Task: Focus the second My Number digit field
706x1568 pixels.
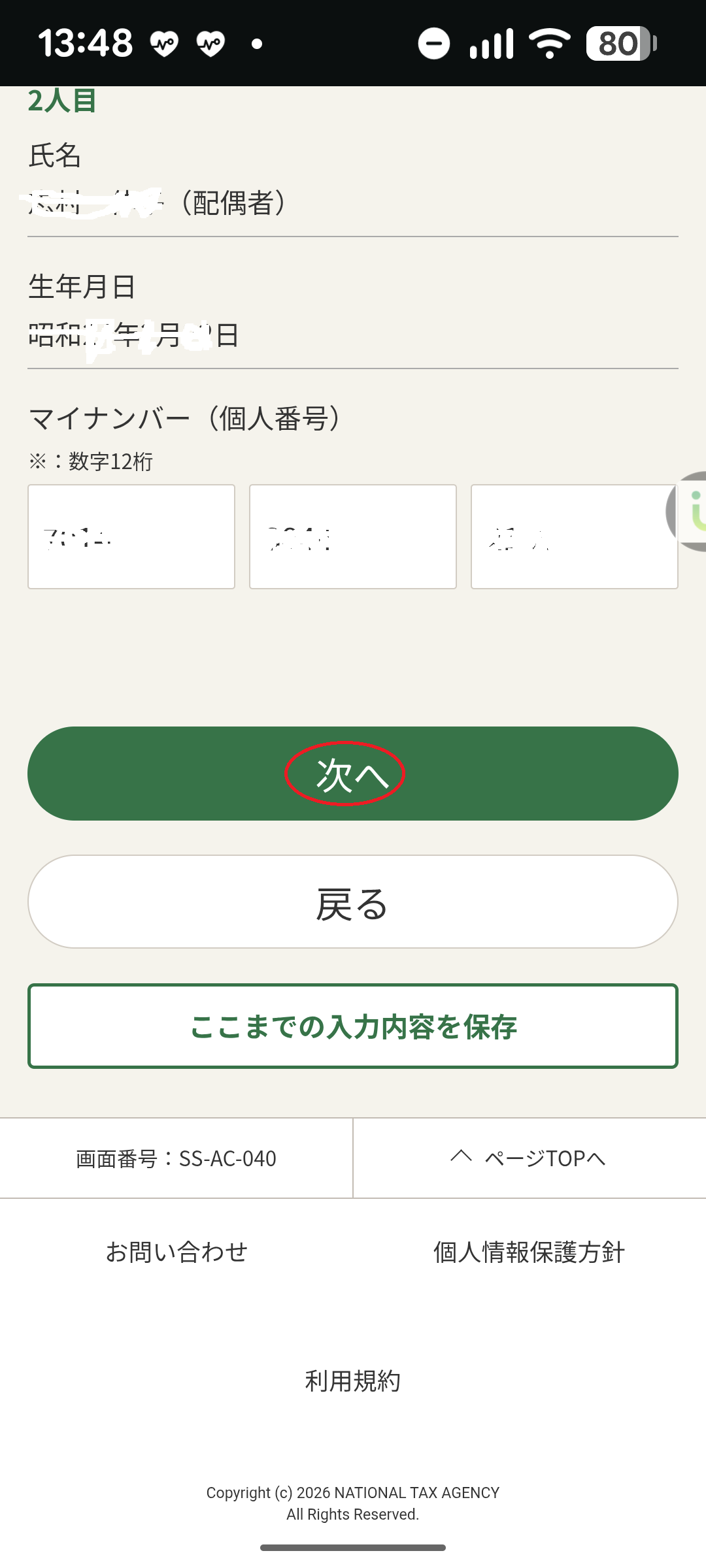Action: point(353,537)
